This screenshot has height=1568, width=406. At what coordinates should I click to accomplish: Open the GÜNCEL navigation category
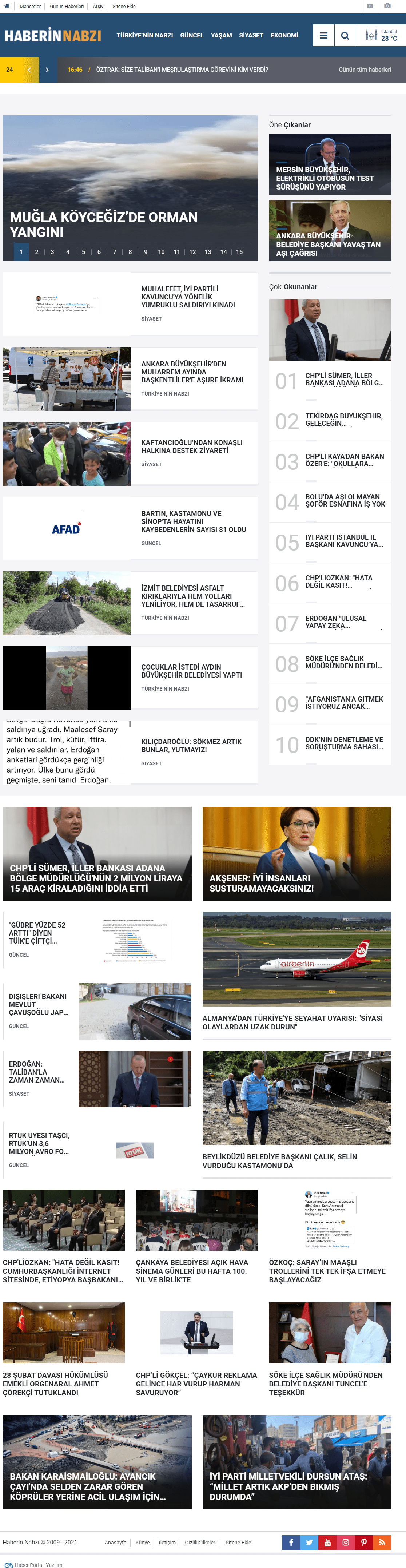click(192, 35)
